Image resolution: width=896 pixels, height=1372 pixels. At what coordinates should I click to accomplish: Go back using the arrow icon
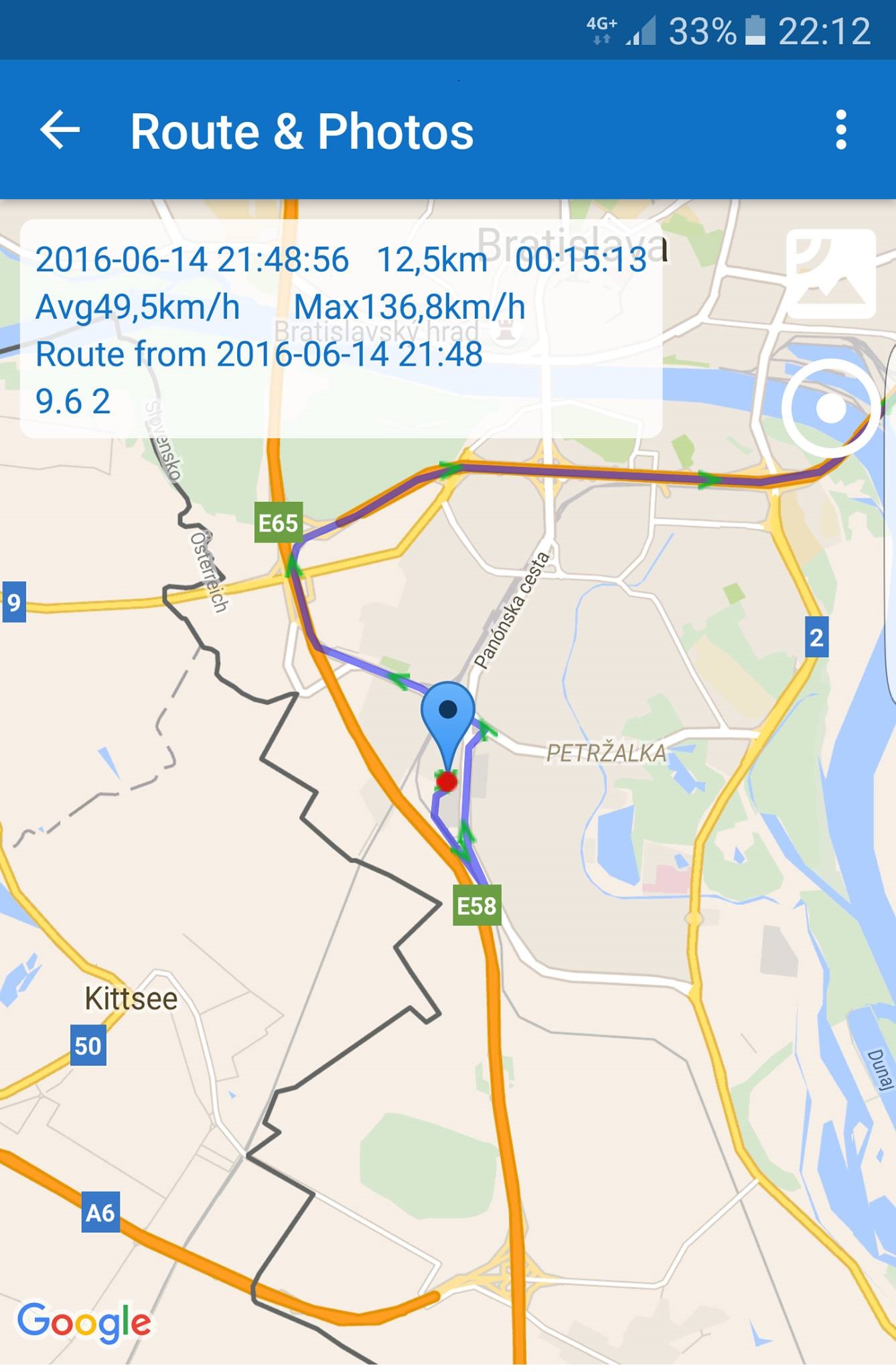60,130
